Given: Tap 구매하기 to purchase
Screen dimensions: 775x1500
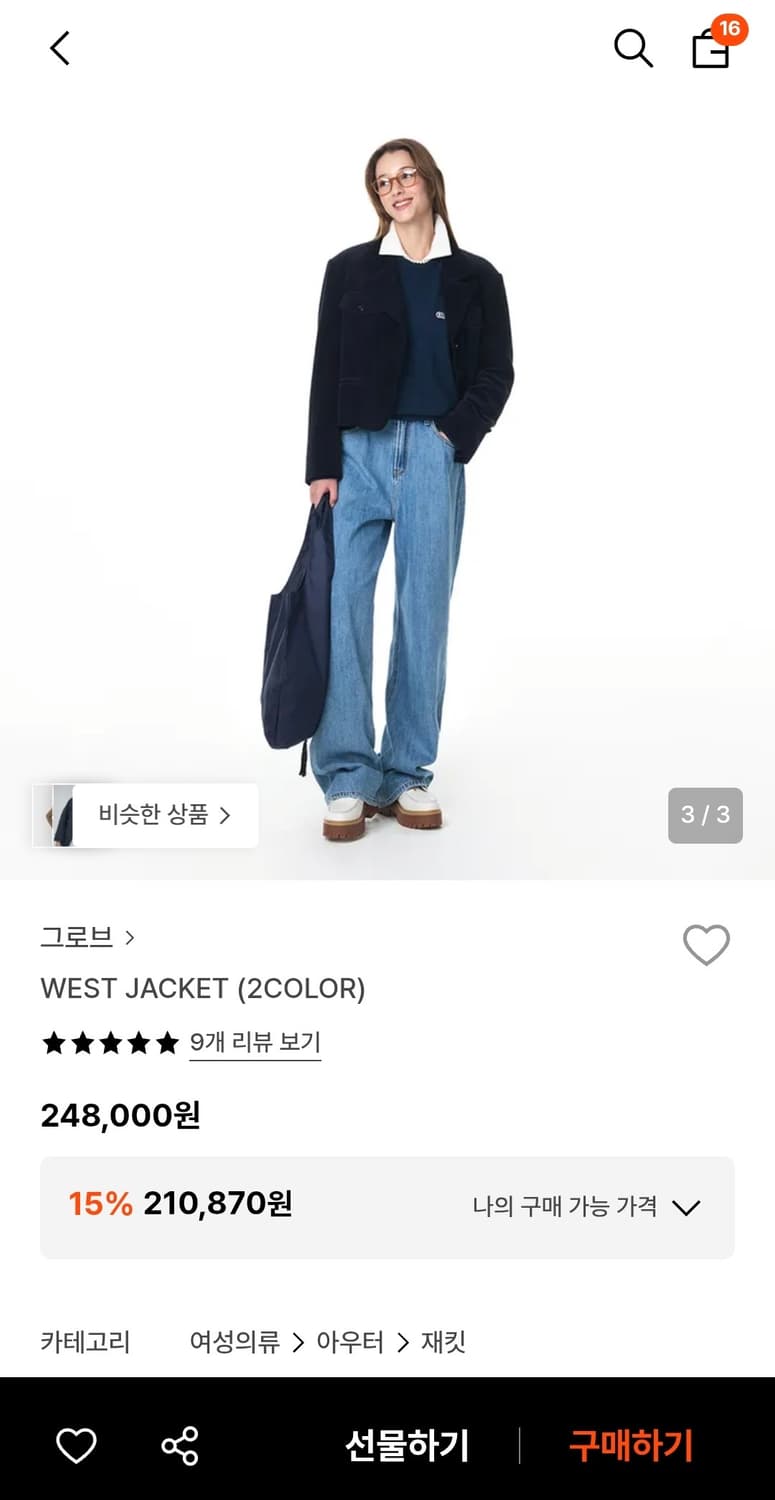Looking at the screenshot, I should 629,1445.
